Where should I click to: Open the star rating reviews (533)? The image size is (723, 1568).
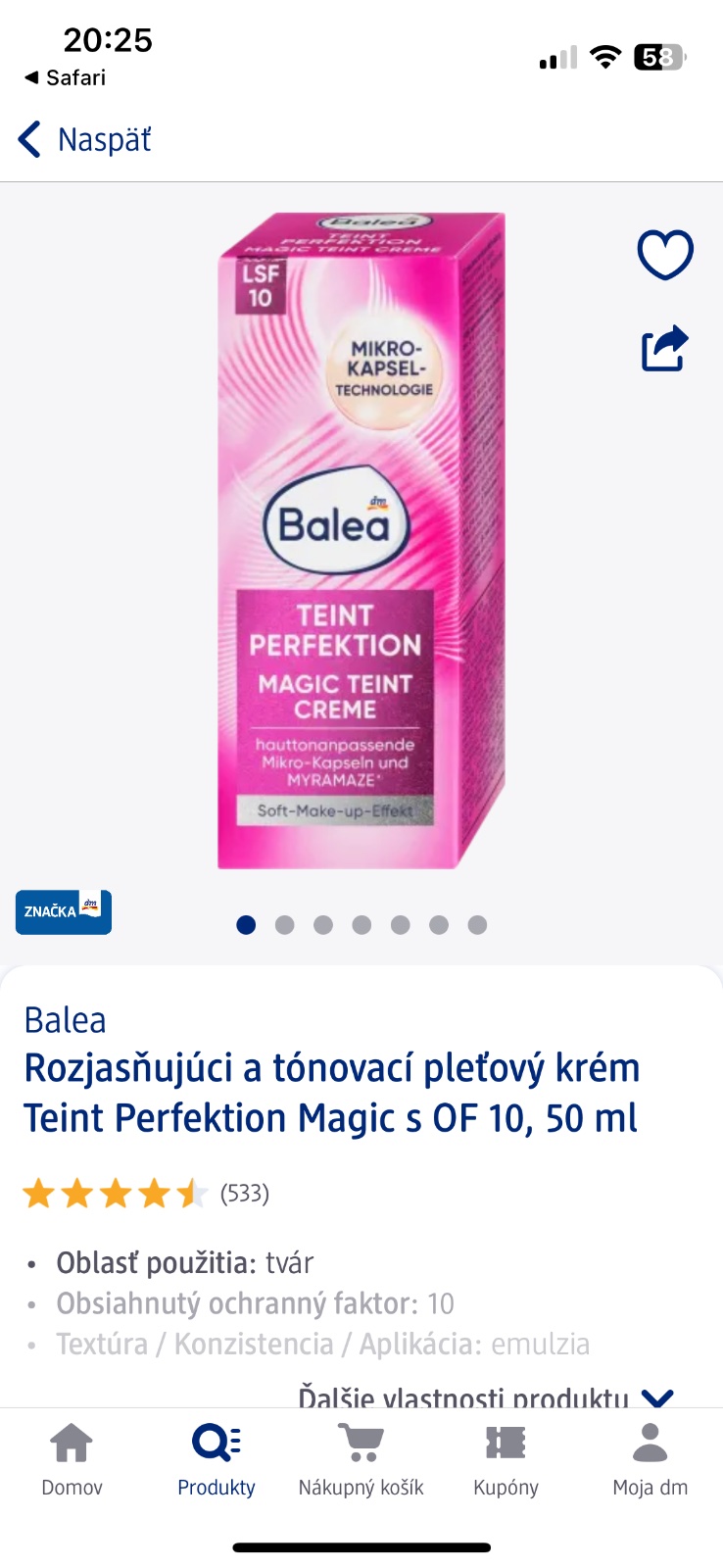[145, 1193]
